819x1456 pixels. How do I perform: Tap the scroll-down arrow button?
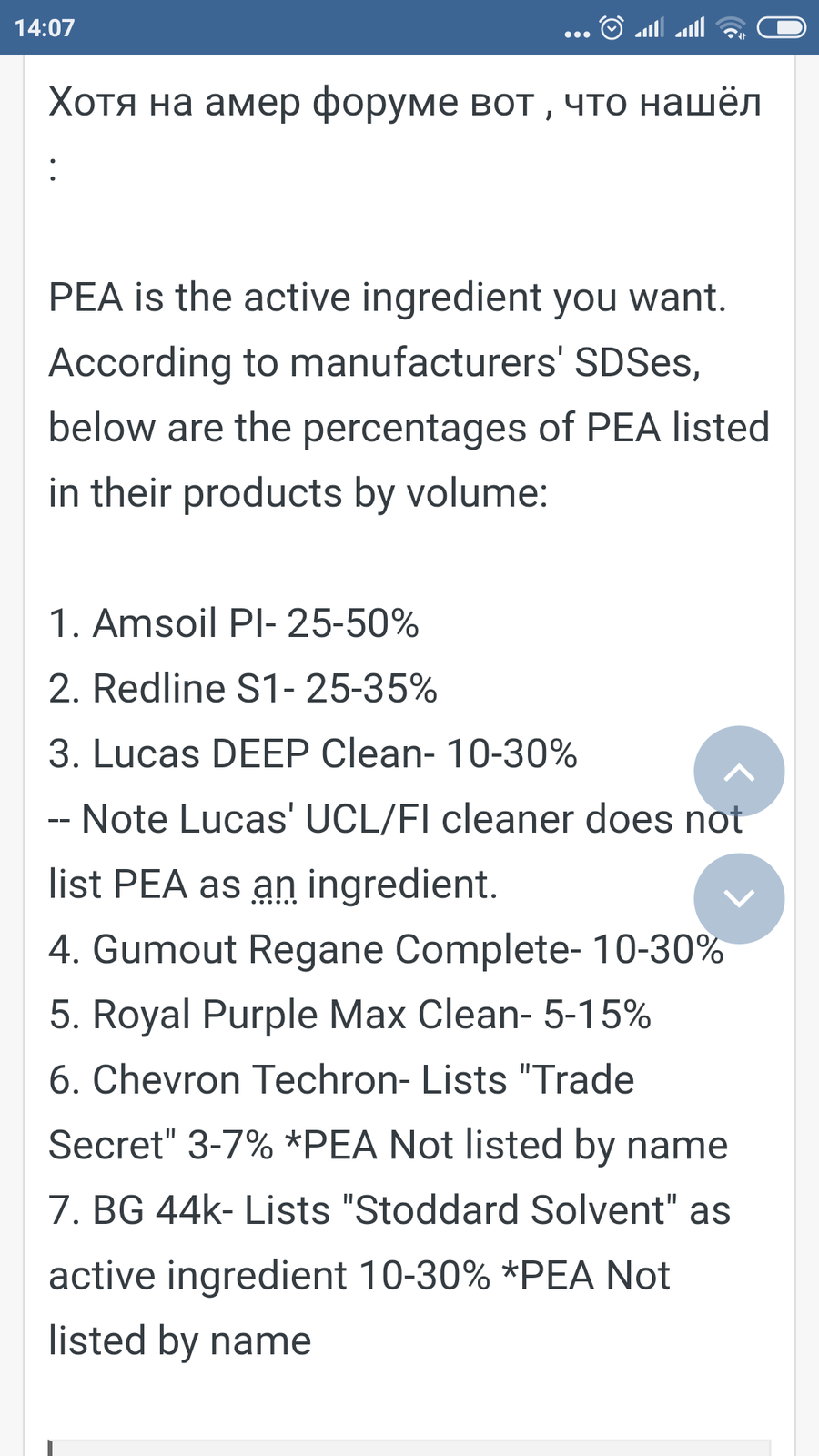coord(739,898)
